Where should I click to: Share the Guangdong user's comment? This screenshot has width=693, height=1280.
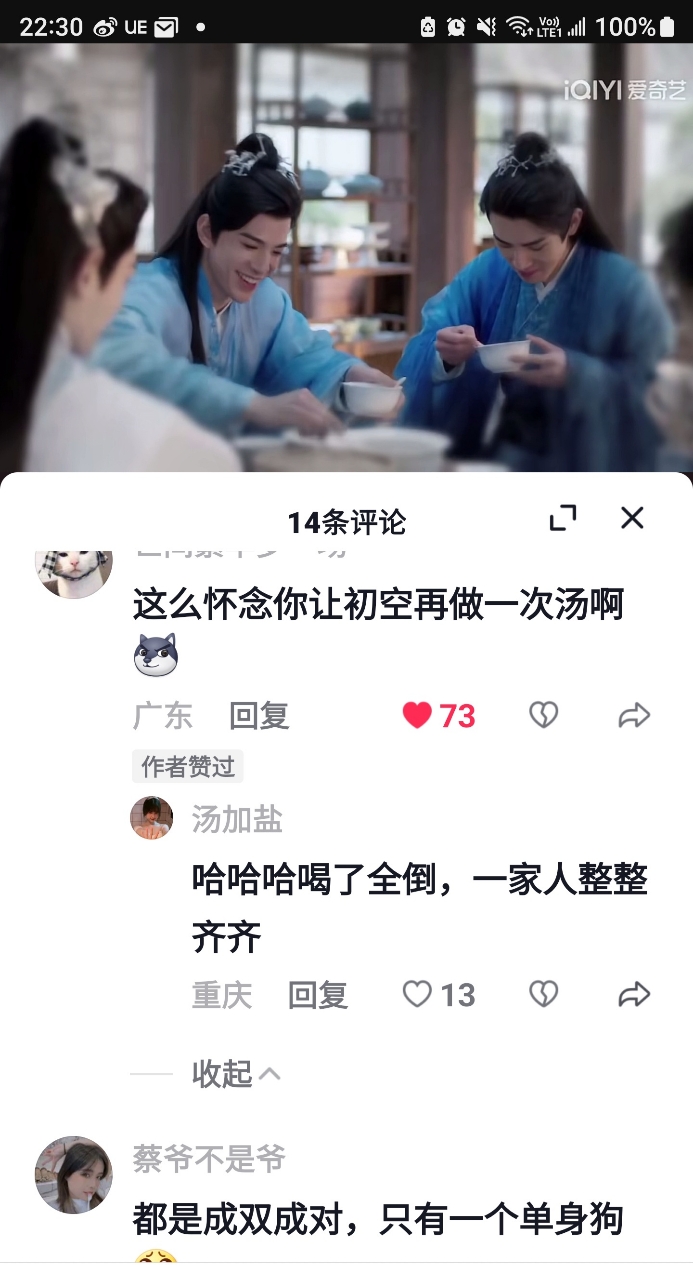pos(634,715)
